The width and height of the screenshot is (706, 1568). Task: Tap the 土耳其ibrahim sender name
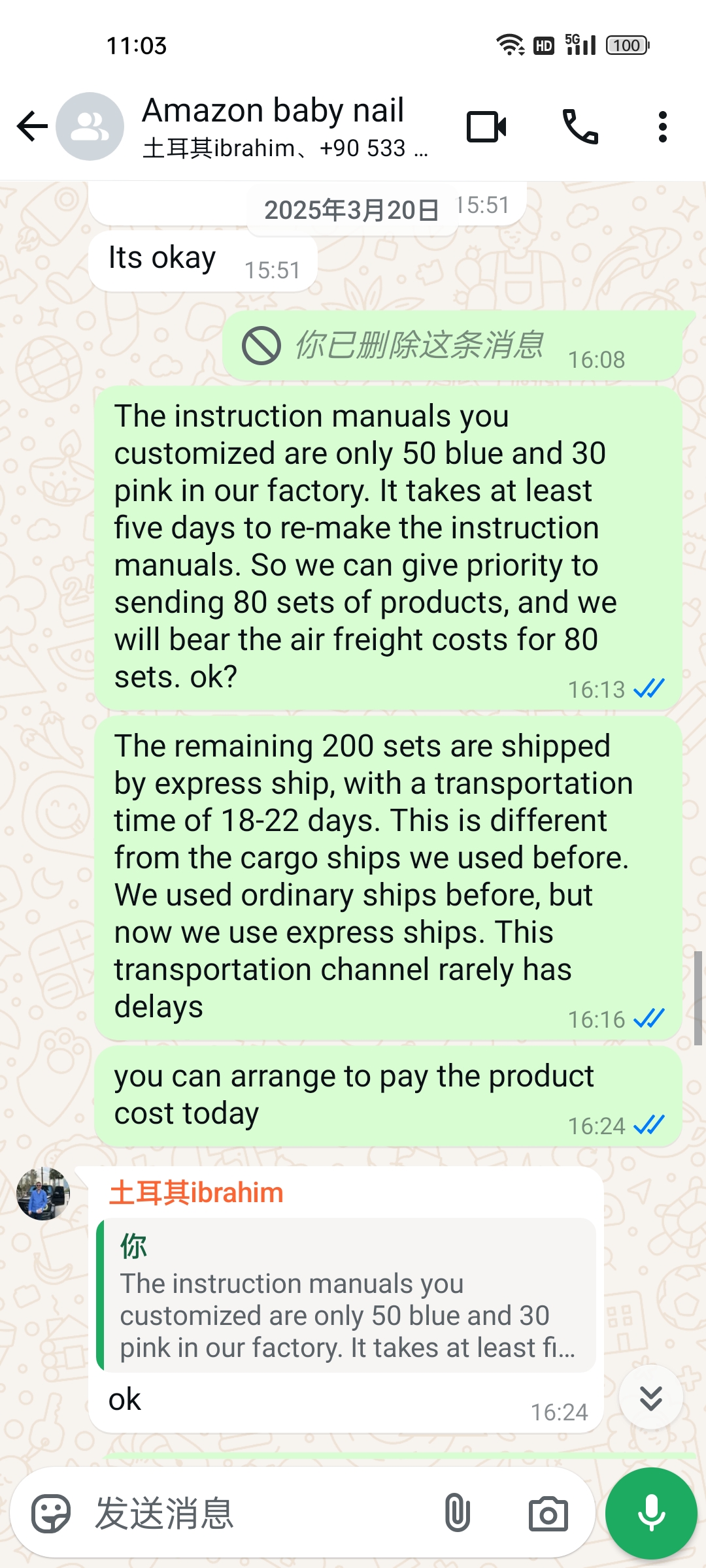click(x=196, y=1193)
